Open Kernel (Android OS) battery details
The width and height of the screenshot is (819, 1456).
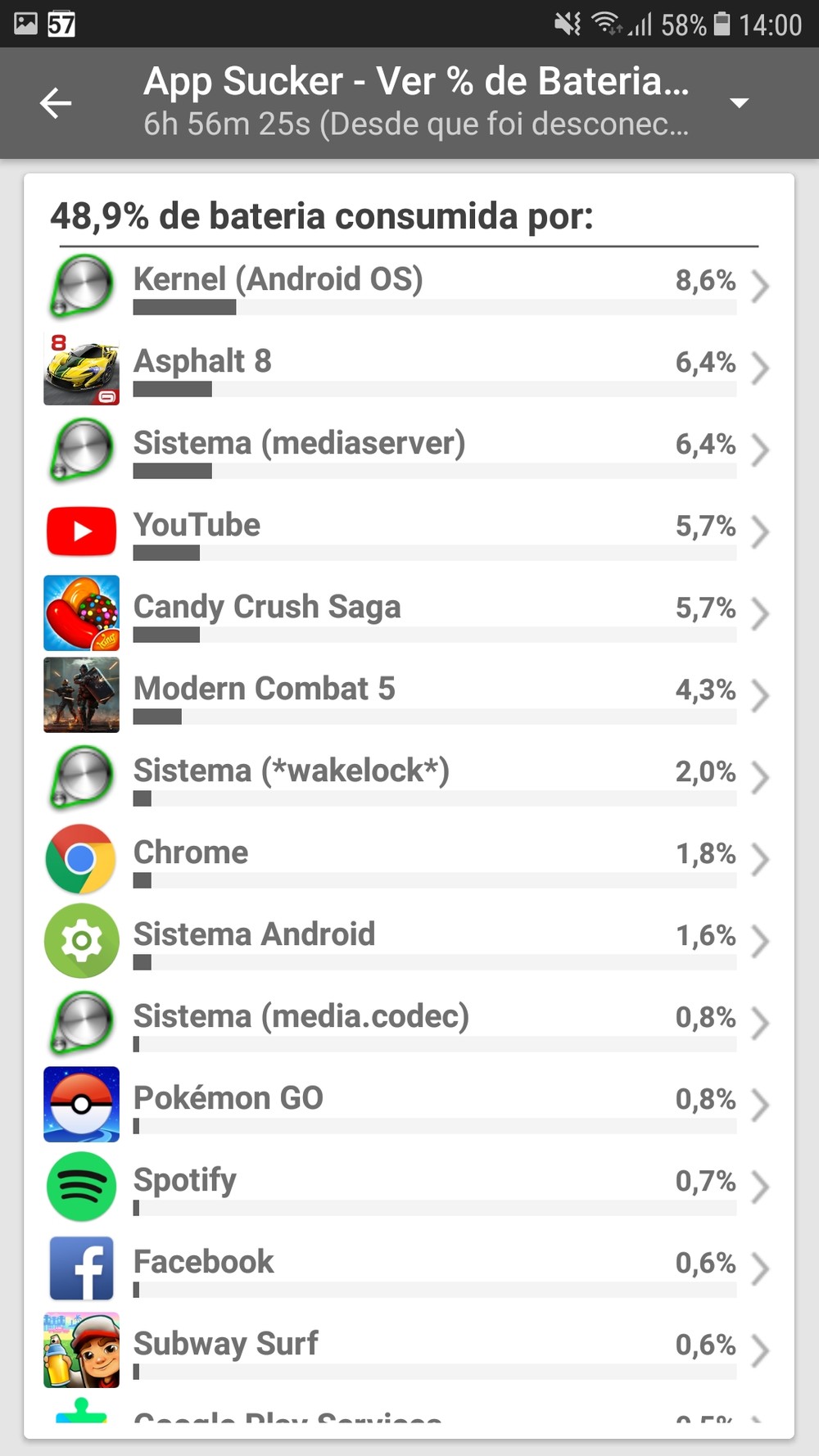point(408,286)
